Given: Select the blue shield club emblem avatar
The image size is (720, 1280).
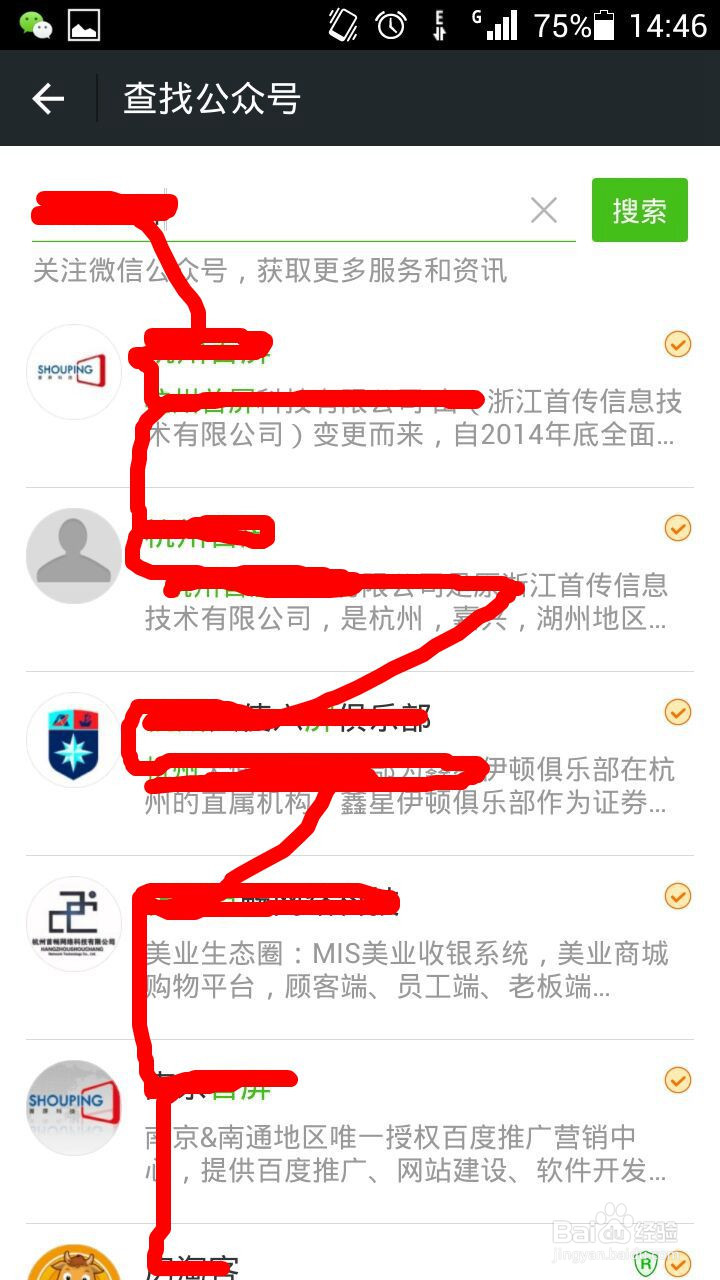Looking at the screenshot, I should pos(73,740).
